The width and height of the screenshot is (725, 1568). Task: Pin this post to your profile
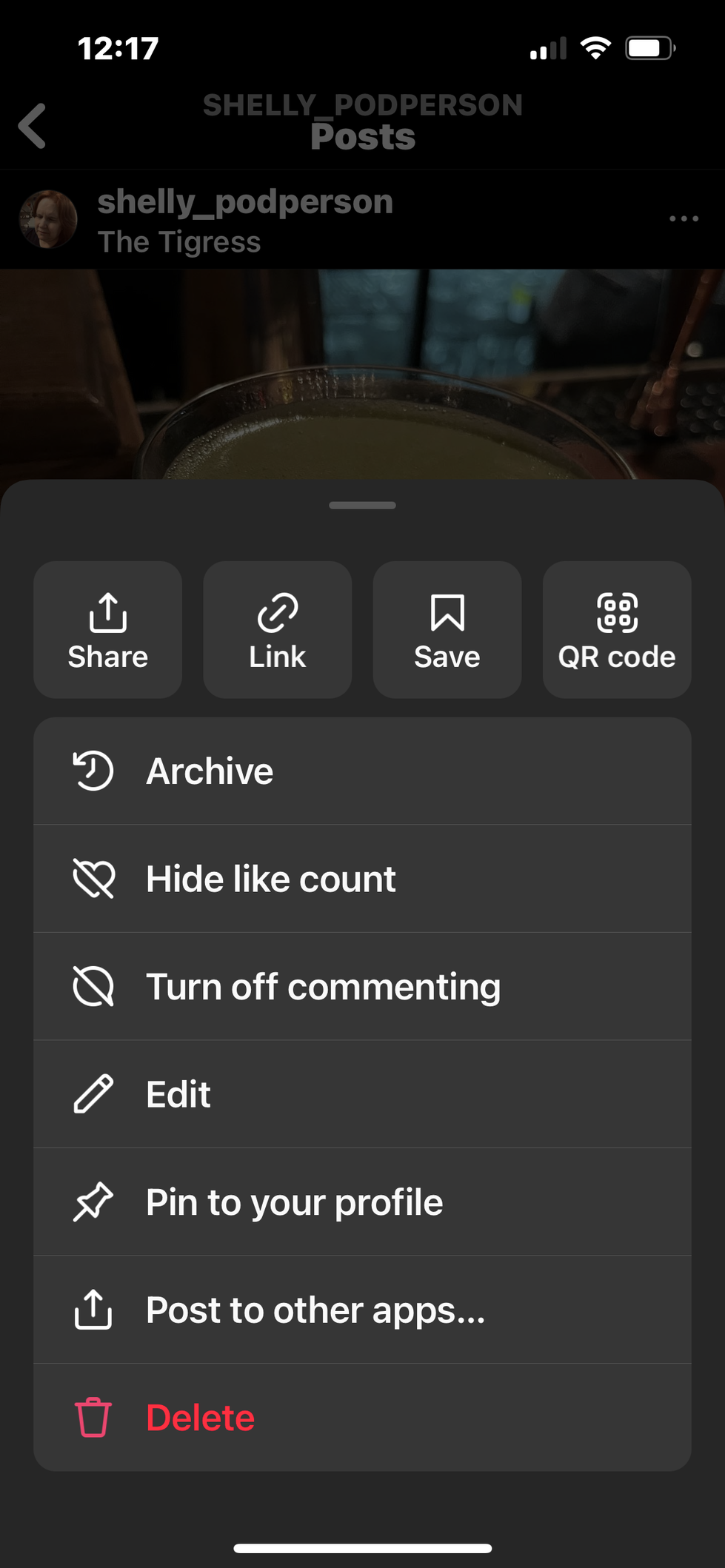pos(362,1202)
